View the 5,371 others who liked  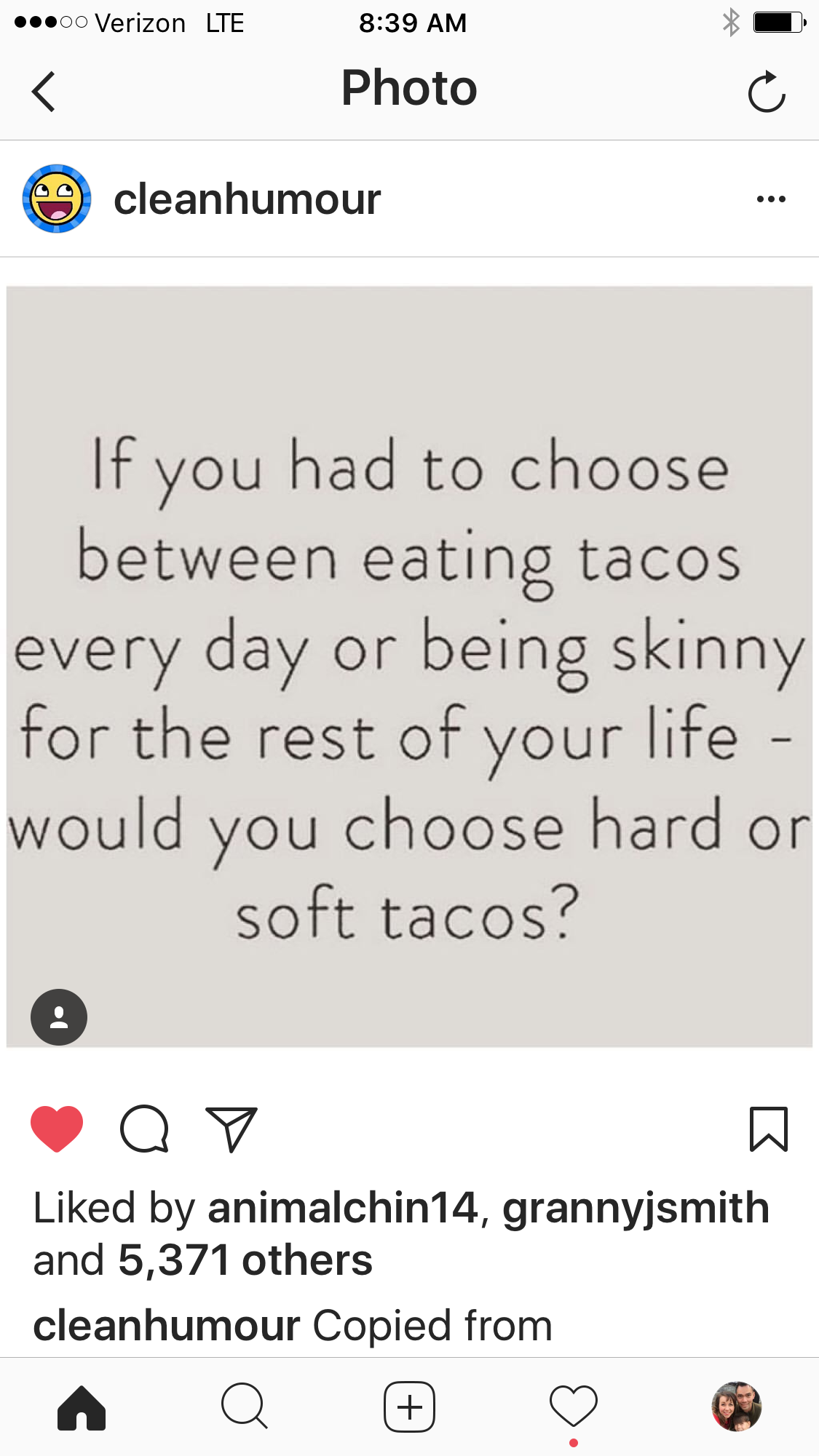(x=245, y=1260)
